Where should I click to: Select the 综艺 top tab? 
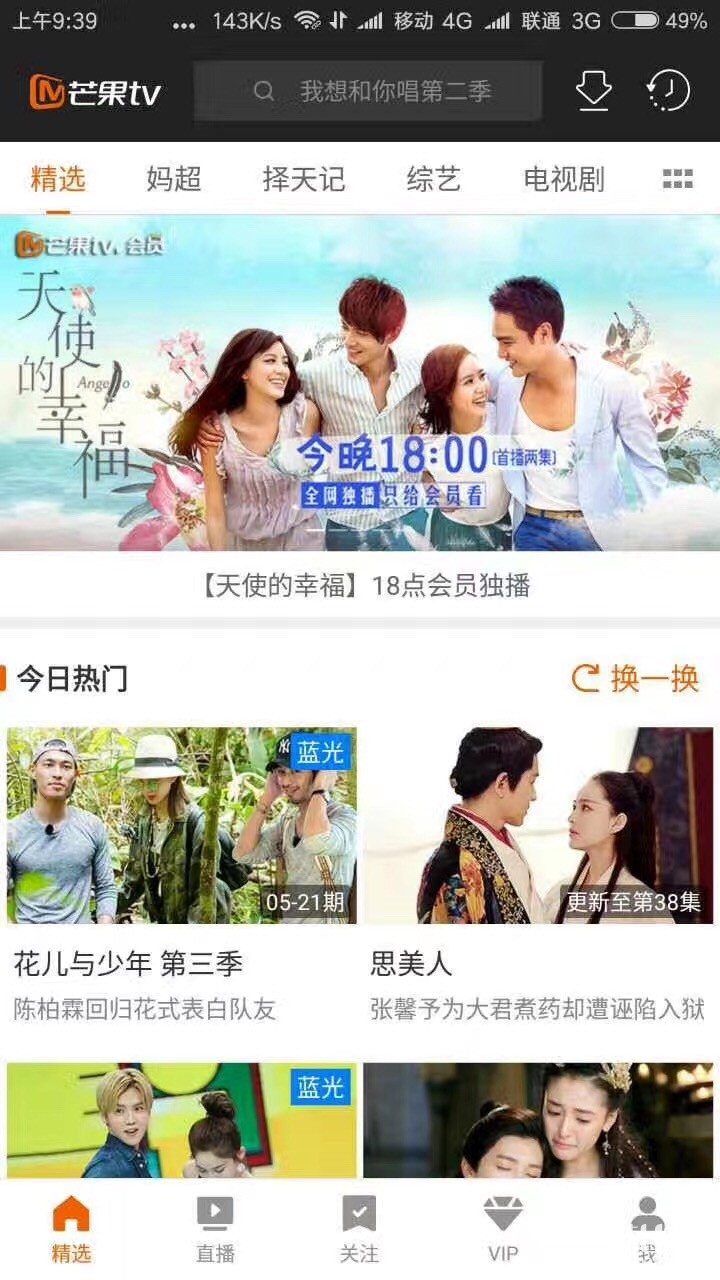(x=434, y=179)
